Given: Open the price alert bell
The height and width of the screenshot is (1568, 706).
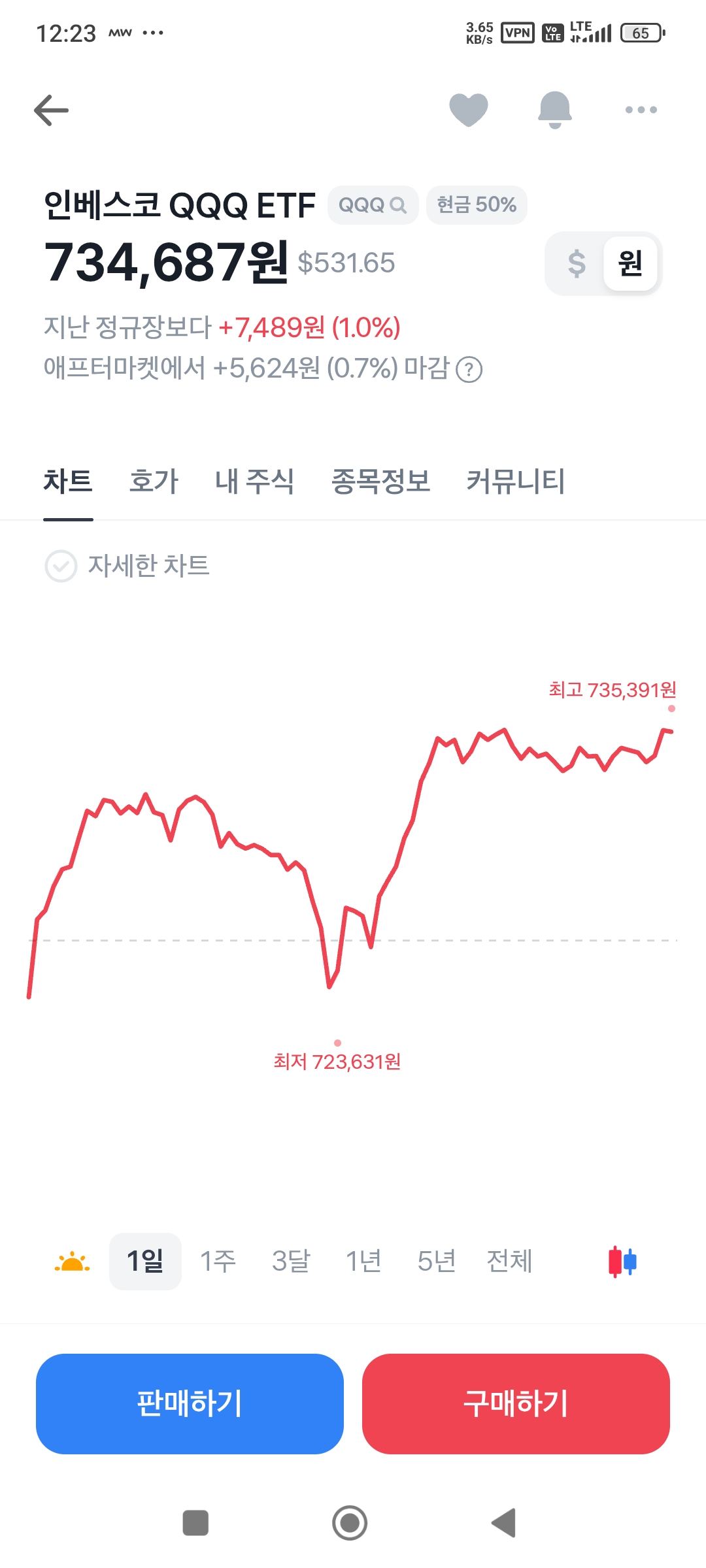Looking at the screenshot, I should click(x=555, y=110).
